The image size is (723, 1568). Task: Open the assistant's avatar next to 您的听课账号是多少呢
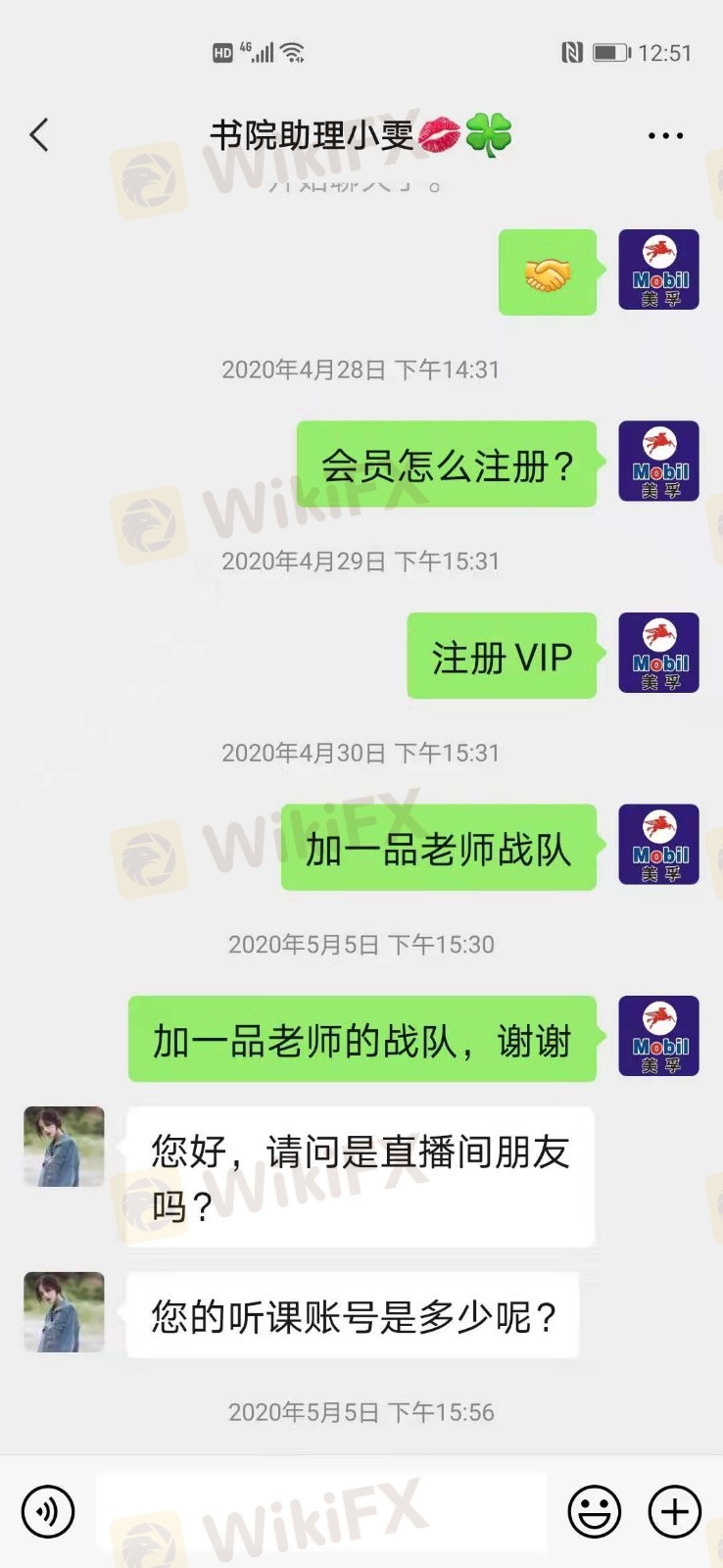point(64,1312)
